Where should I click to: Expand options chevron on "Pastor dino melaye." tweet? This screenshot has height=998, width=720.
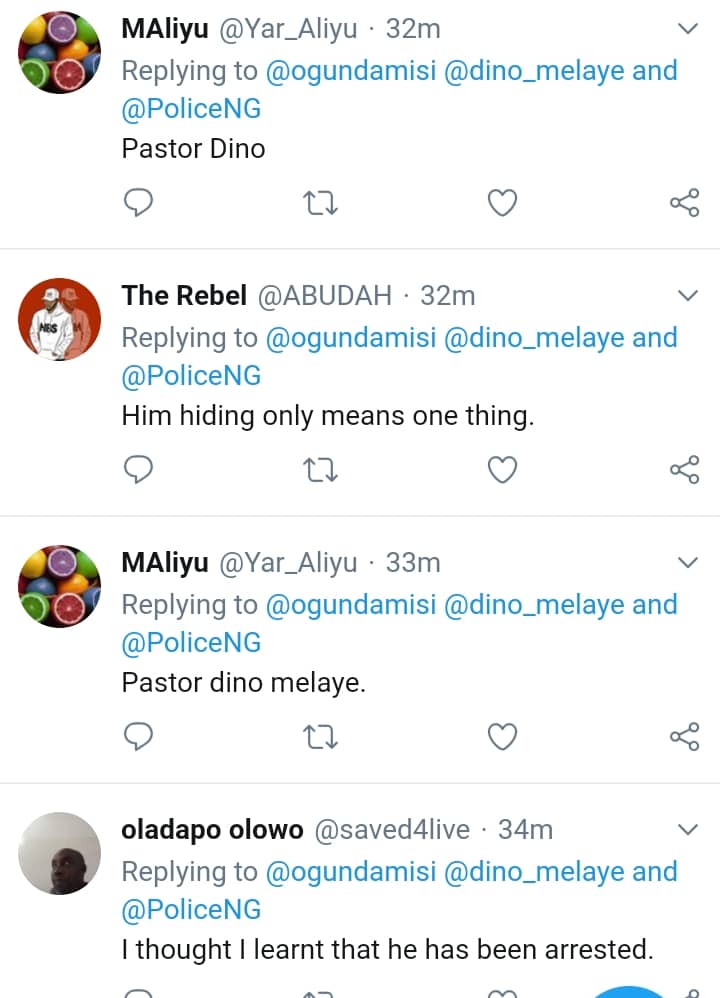tap(688, 563)
